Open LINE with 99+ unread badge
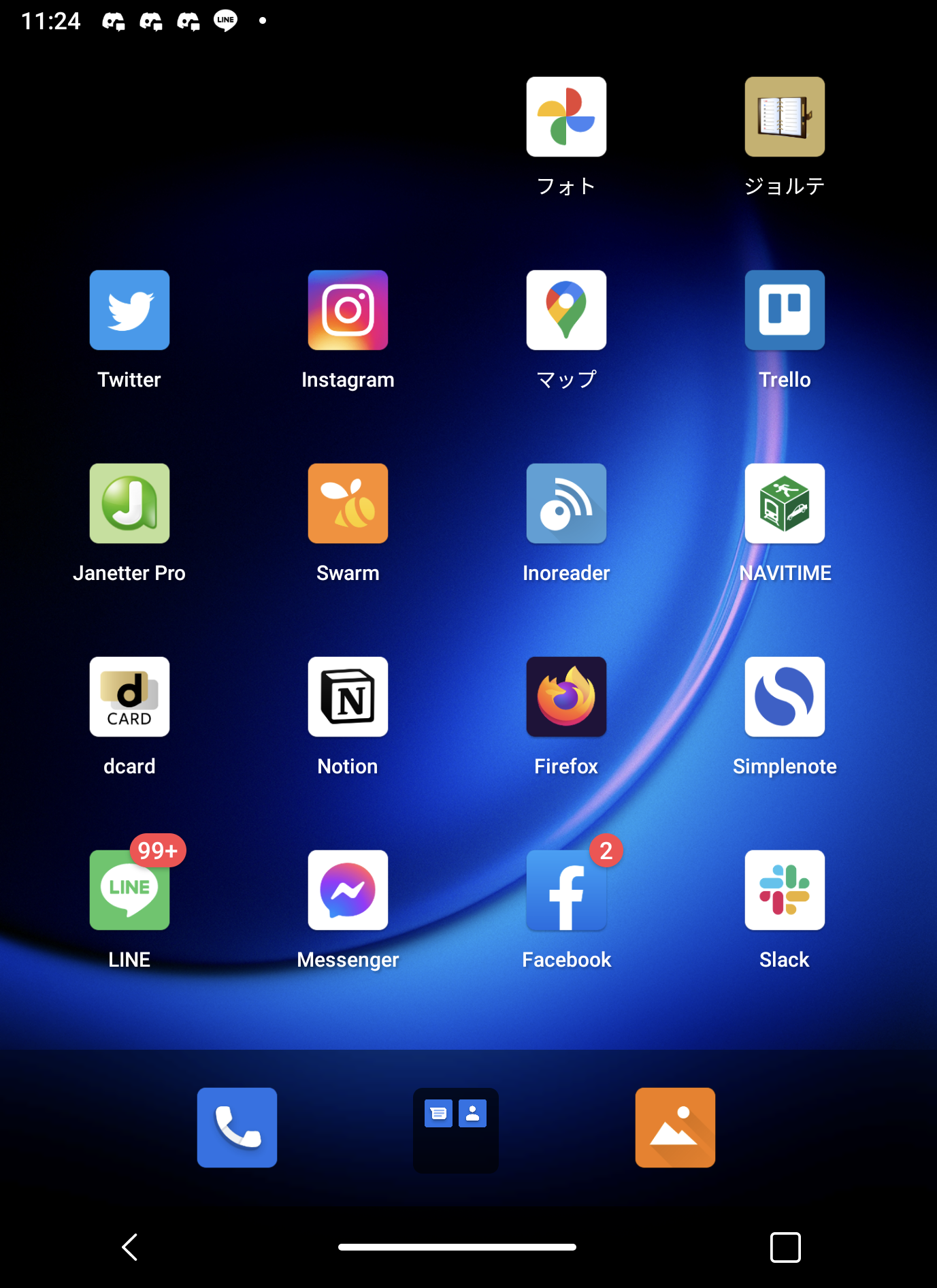The height and width of the screenshot is (1288, 937). point(129,890)
